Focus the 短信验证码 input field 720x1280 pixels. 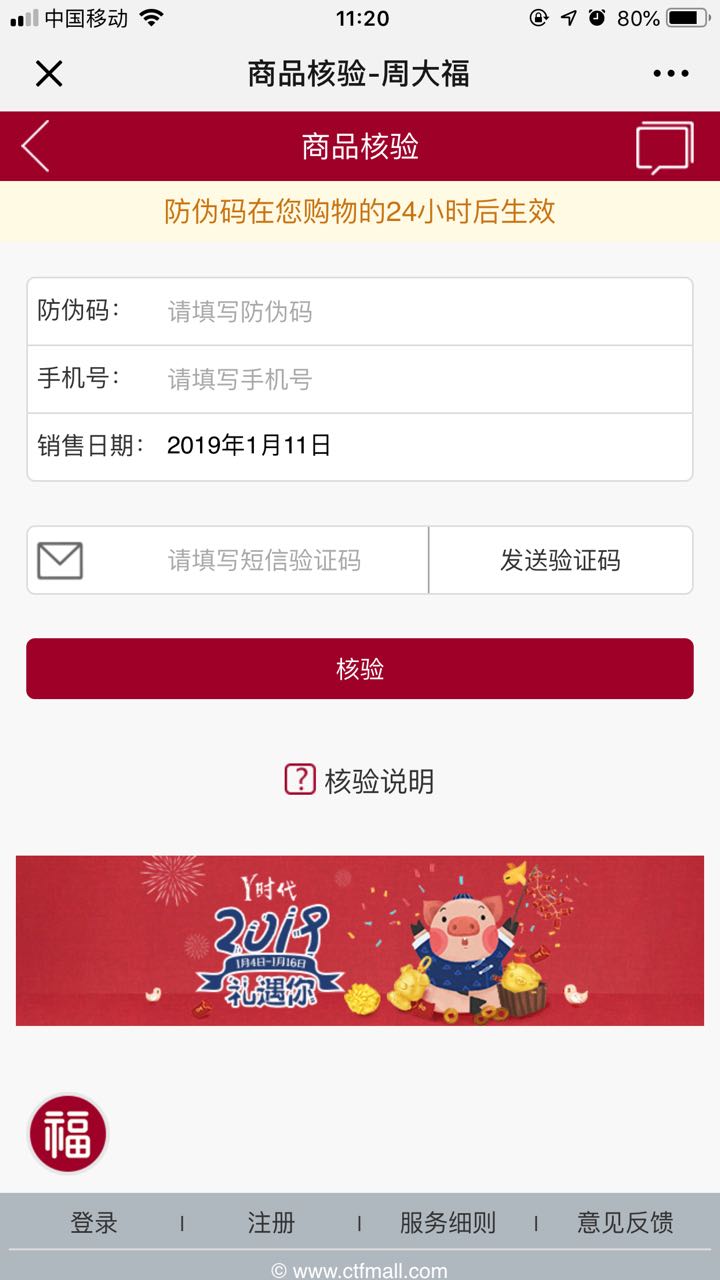(264, 560)
